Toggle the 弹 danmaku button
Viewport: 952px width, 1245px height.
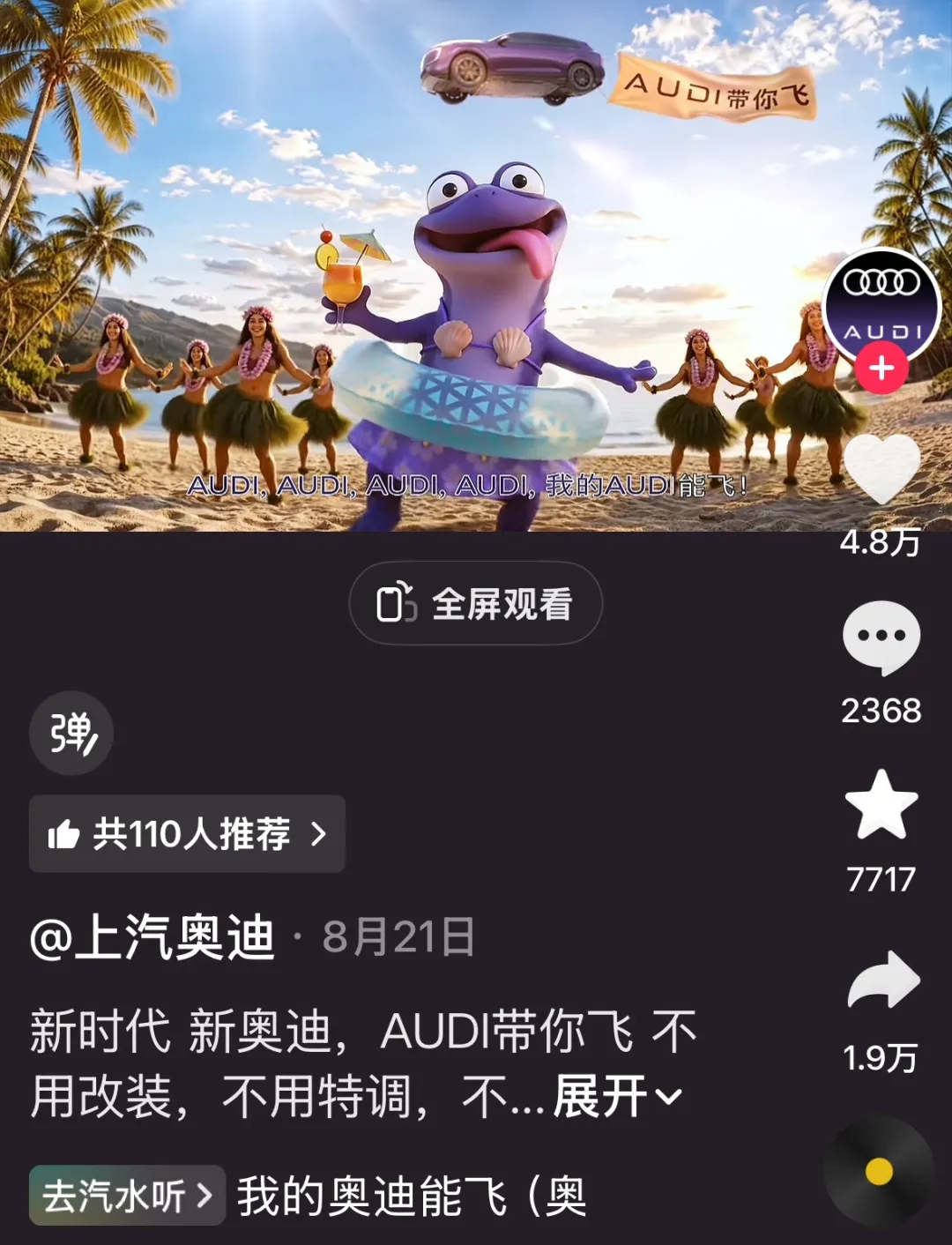[x=71, y=733]
